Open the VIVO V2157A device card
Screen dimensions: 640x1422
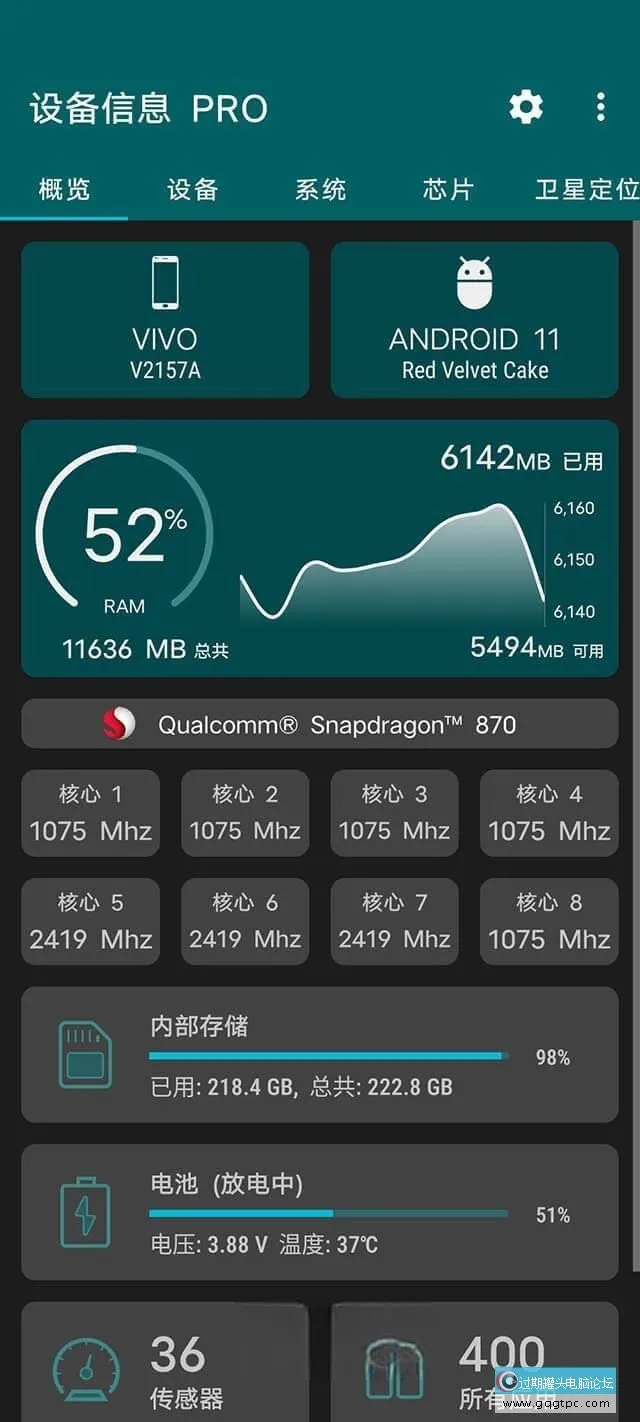[165, 320]
